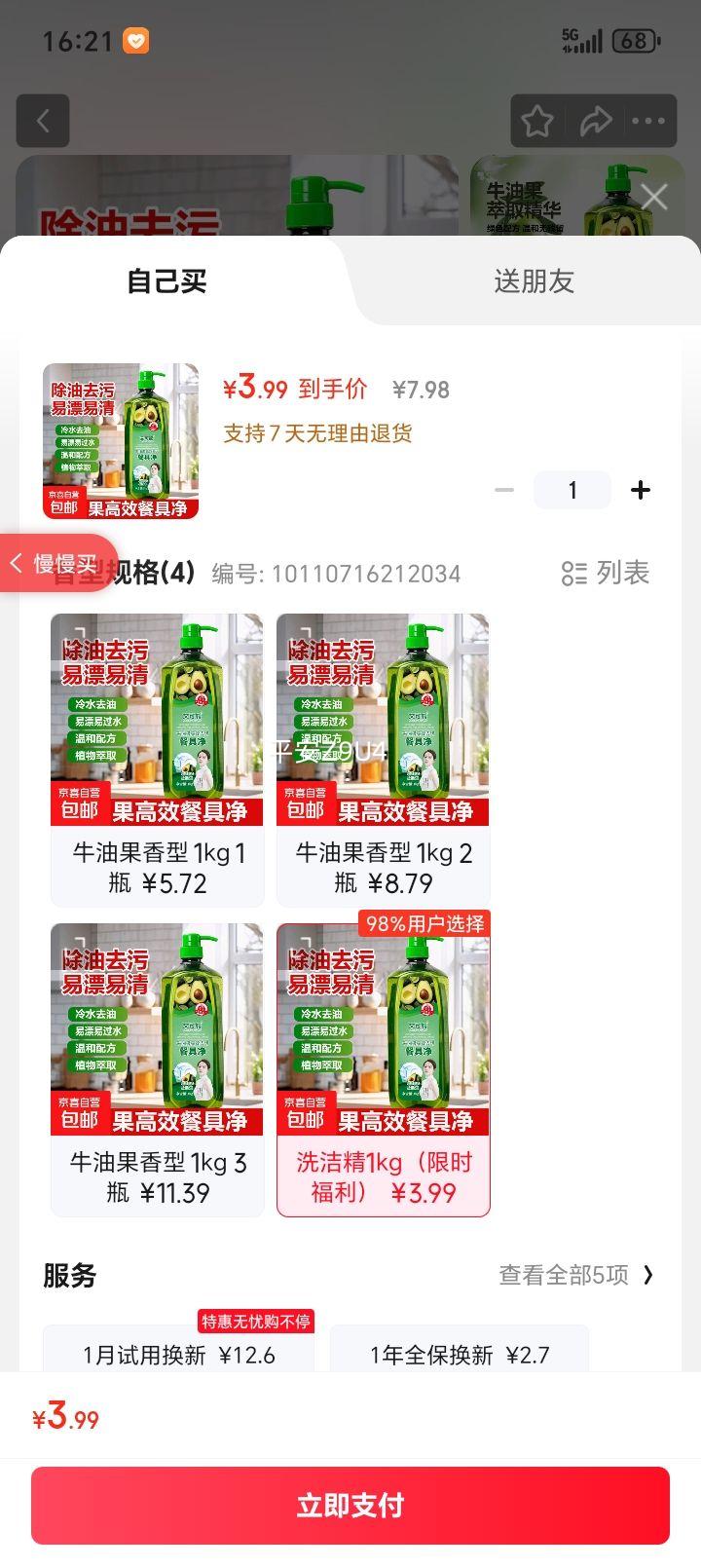Viewport: 701px width, 1568px height.
Task: Tap the three-dot more options icon
Action: pyautogui.click(x=647, y=121)
